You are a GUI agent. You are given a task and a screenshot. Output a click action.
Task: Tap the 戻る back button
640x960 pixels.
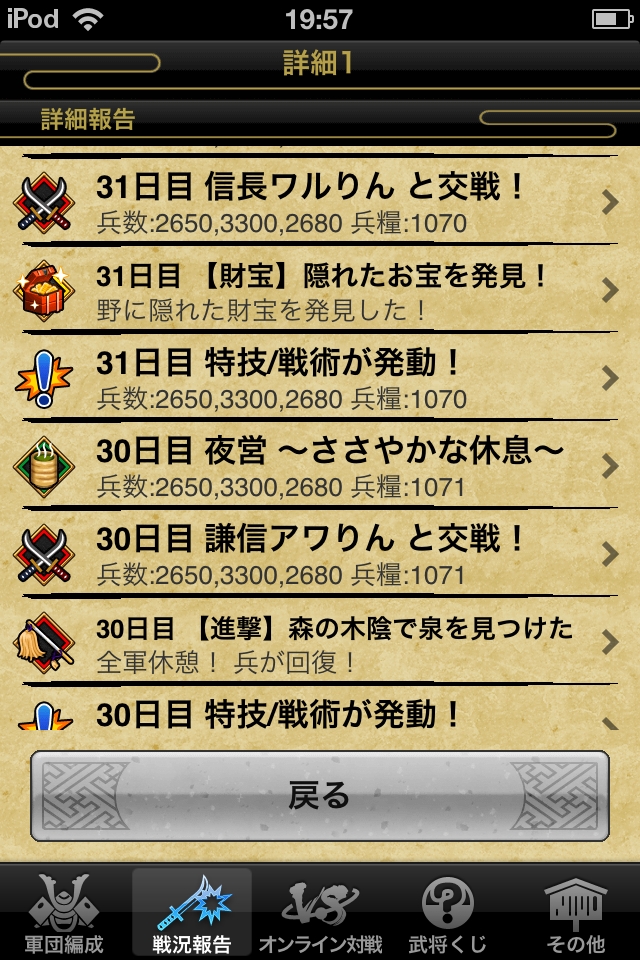pos(319,795)
